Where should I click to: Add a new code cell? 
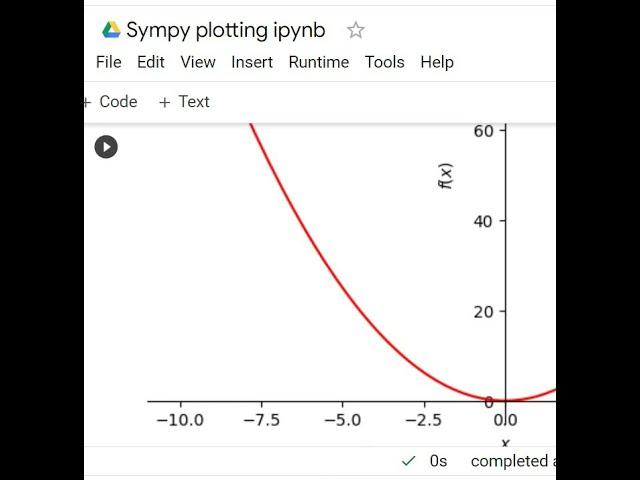112,102
